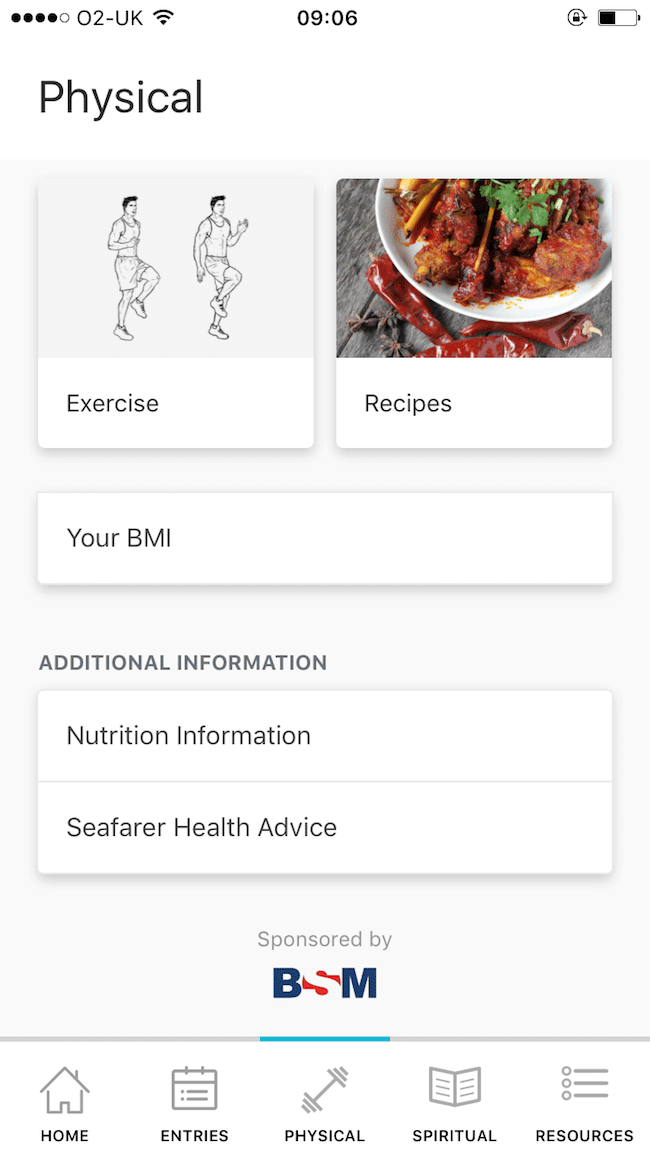View Seafarer Health Advice
The image size is (650, 1156).
tap(324, 828)
